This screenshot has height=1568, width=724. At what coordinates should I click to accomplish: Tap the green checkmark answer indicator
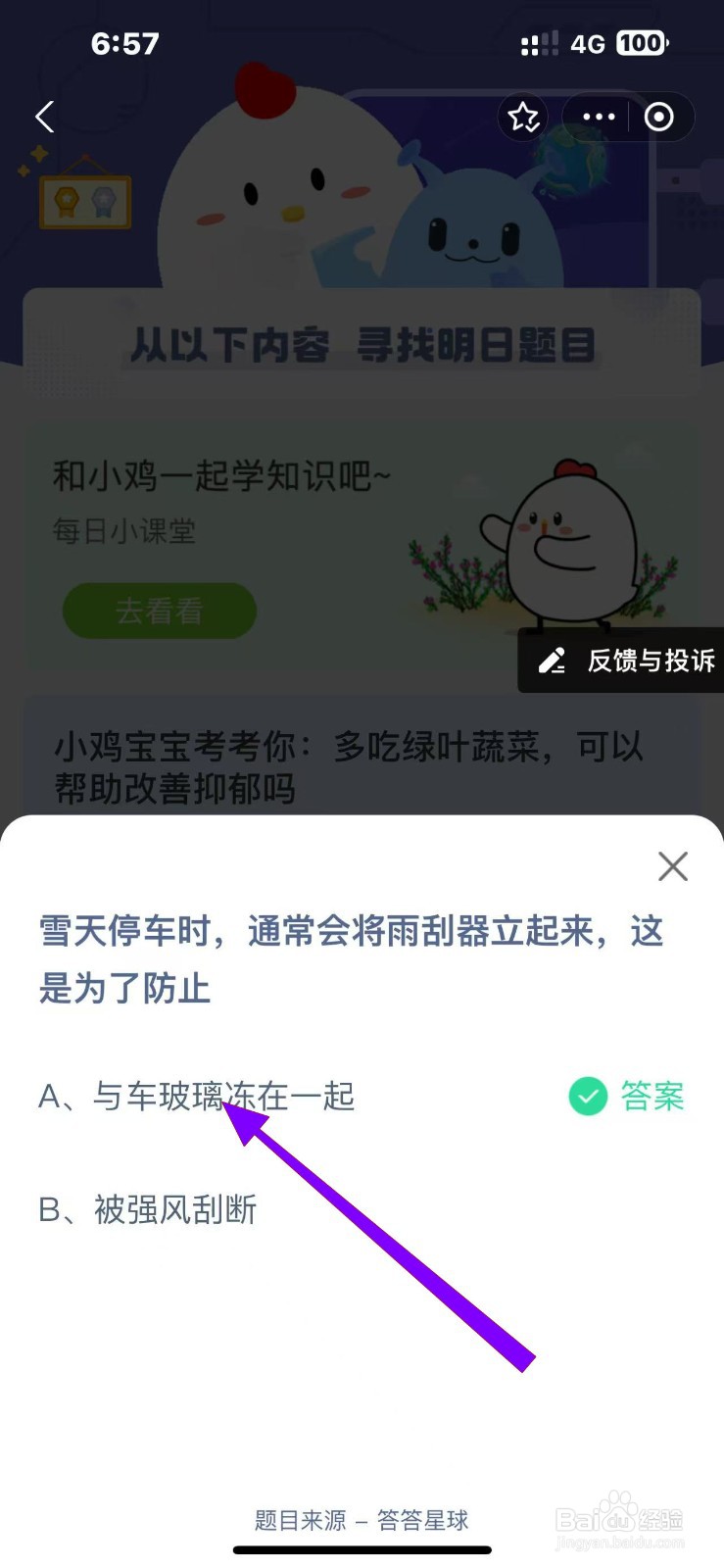(x=587, y=1096)
